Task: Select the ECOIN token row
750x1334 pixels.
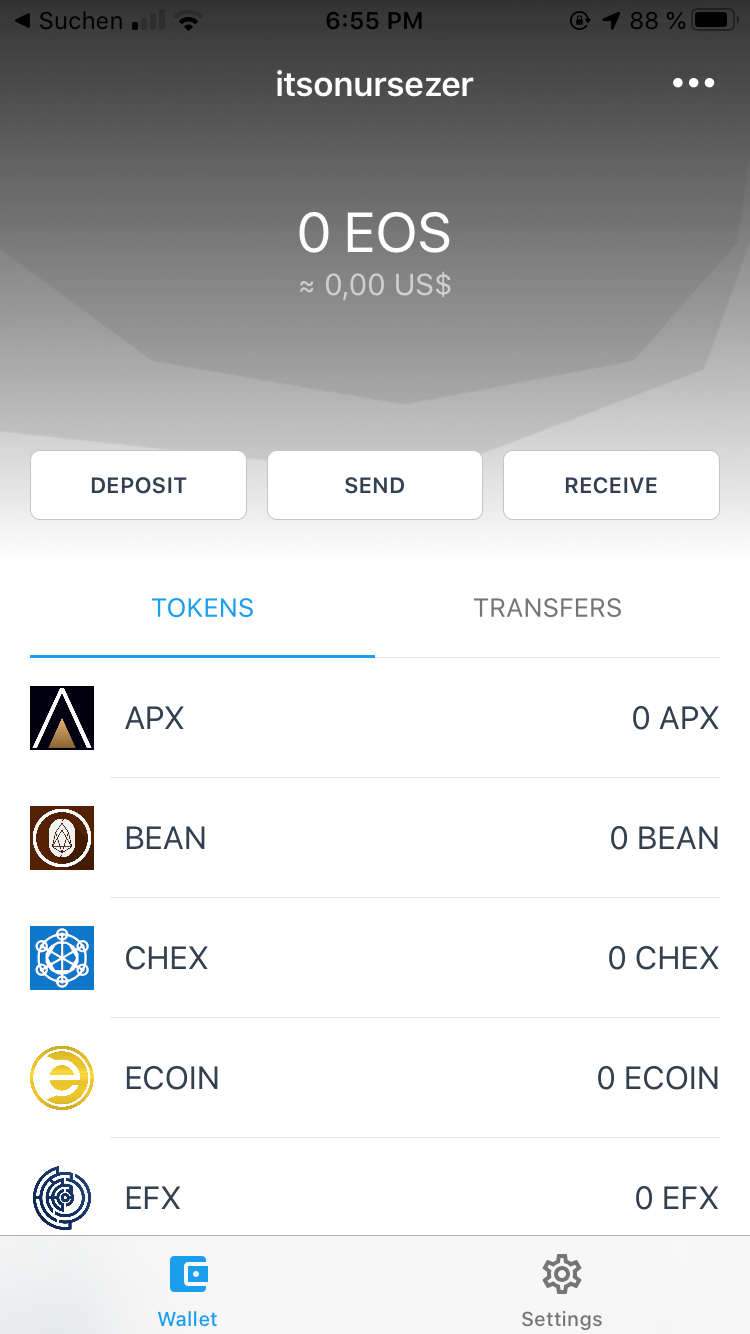Action: pos(375,1078)
